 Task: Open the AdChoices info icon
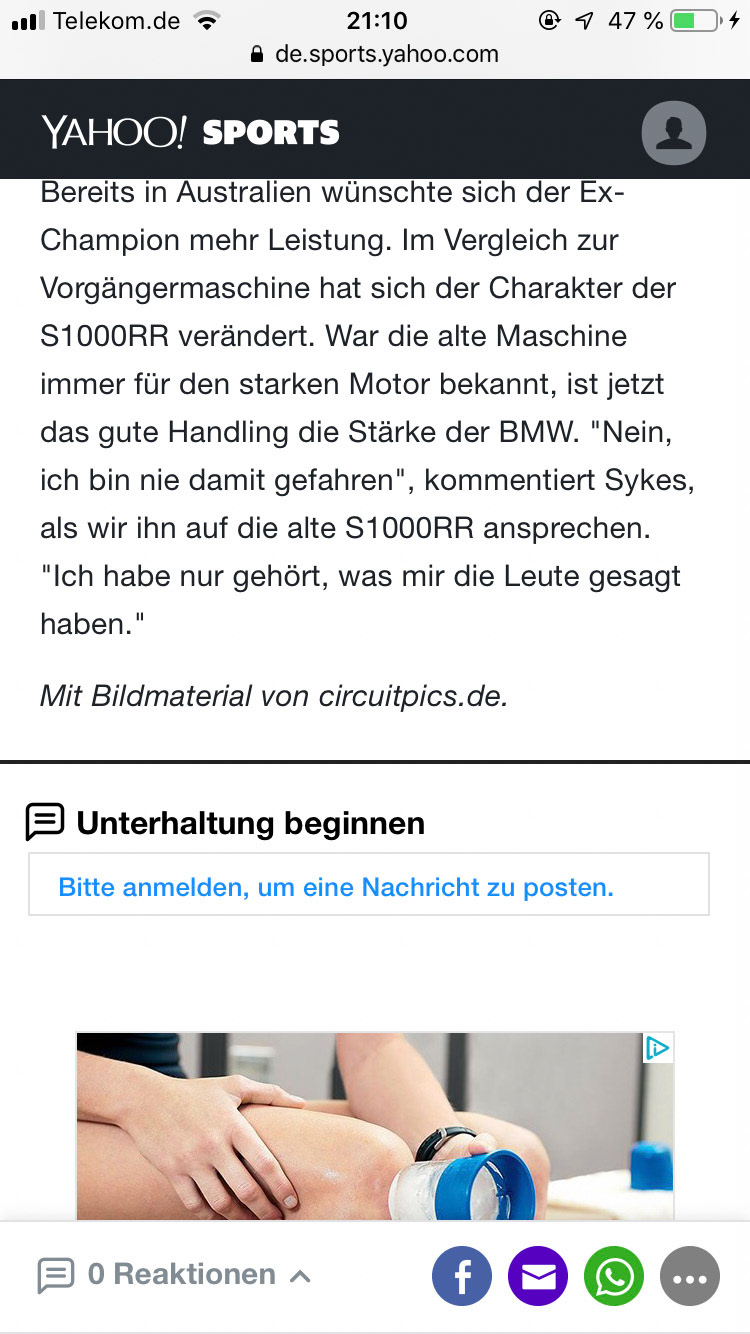(x=657, y=1048)
